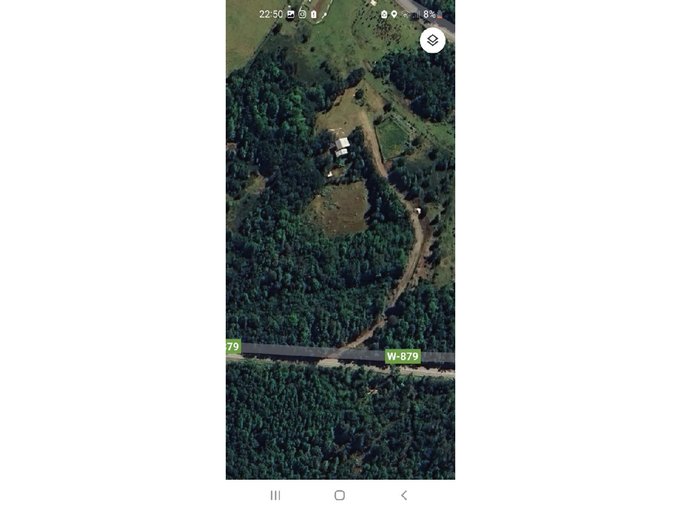Open the recent apps view
Image resolution: width=680 pixels, height=510 pixels.
point(276,495)
